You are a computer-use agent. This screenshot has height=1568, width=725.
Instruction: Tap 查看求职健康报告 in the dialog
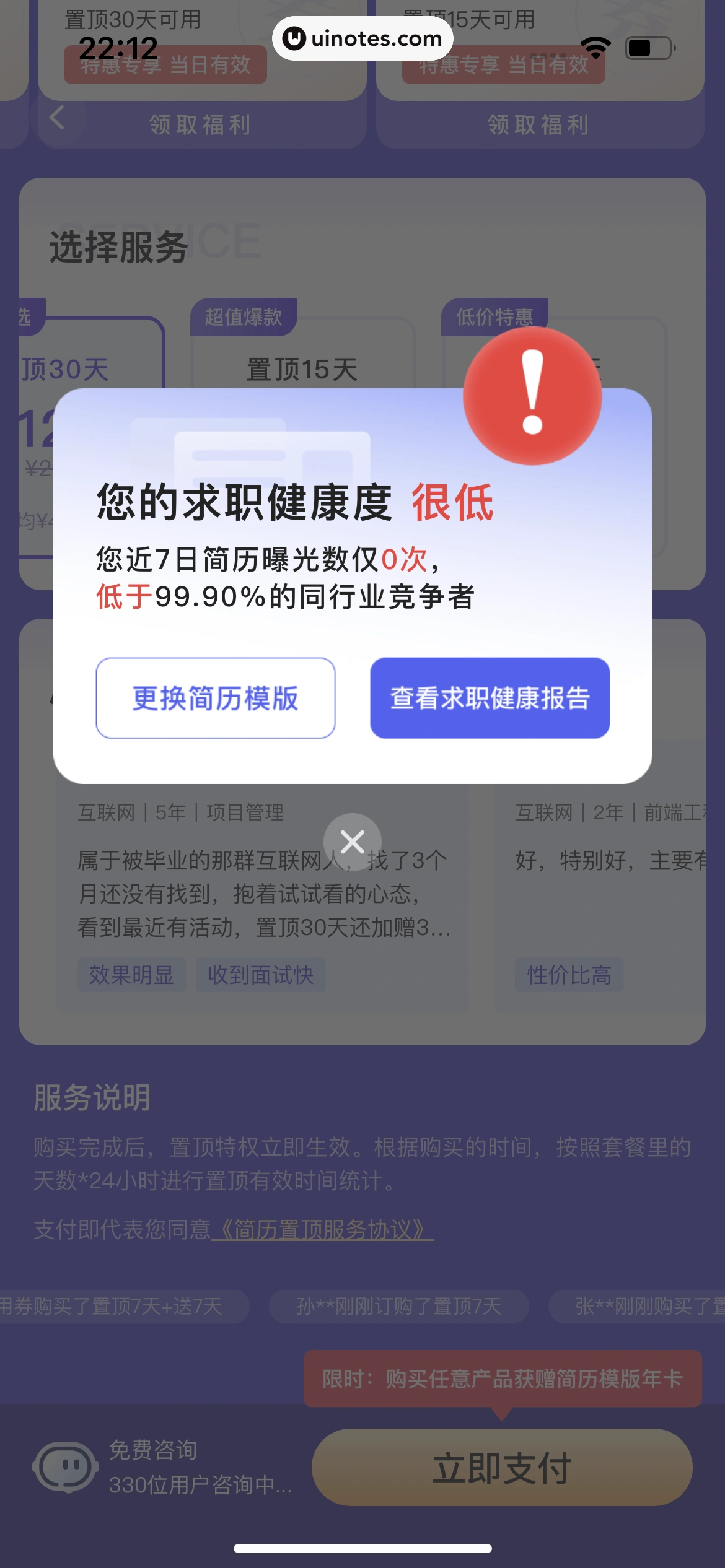489,697
